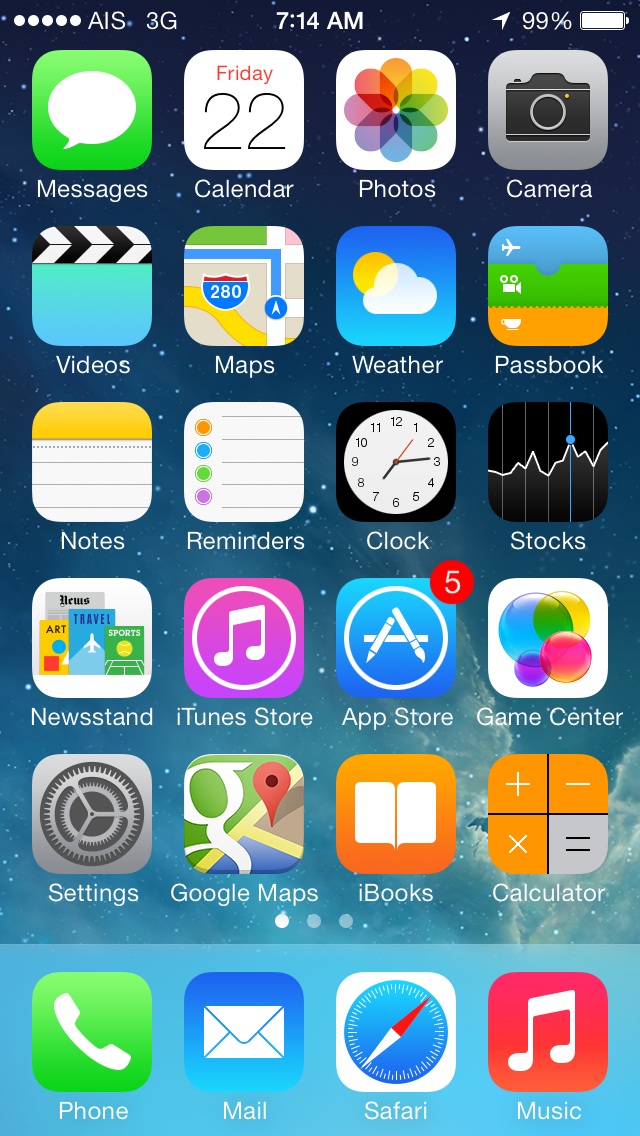The height and width of the screenshot is (1136, 640).
Task: Open Game Center
Action: (x=548, y=638)
